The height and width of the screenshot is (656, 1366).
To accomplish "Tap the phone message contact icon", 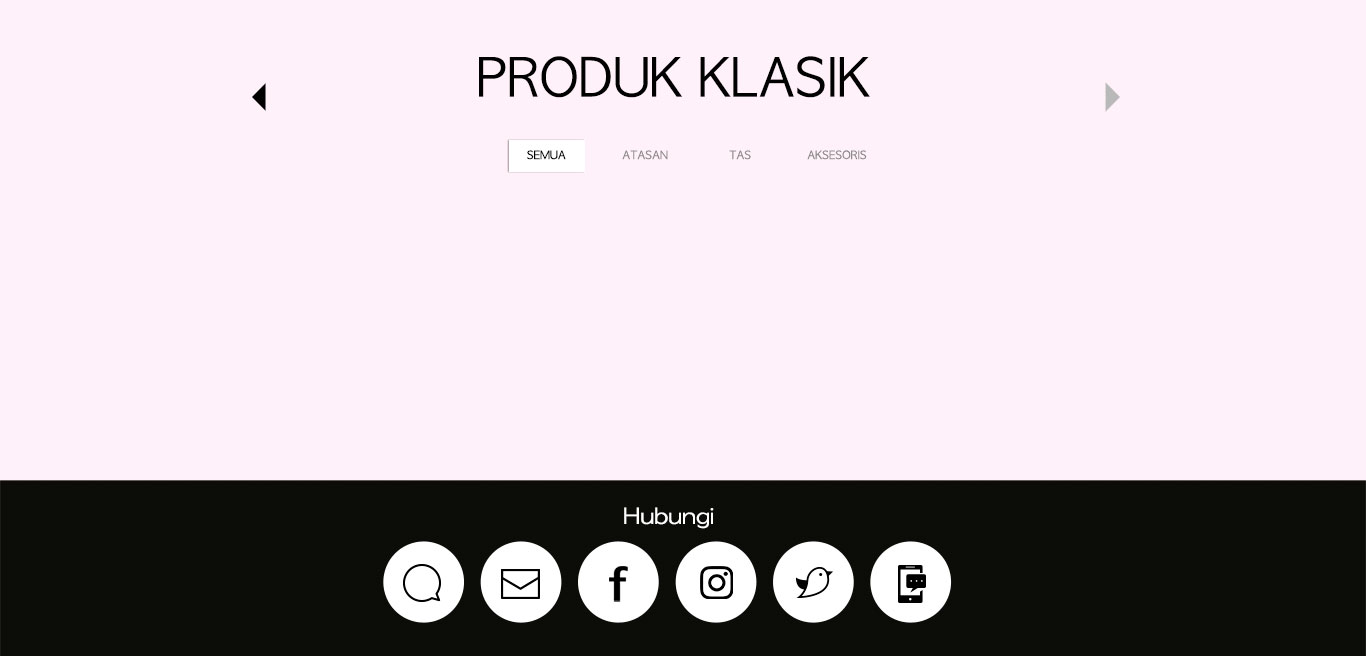I will (x=910, y=582).
